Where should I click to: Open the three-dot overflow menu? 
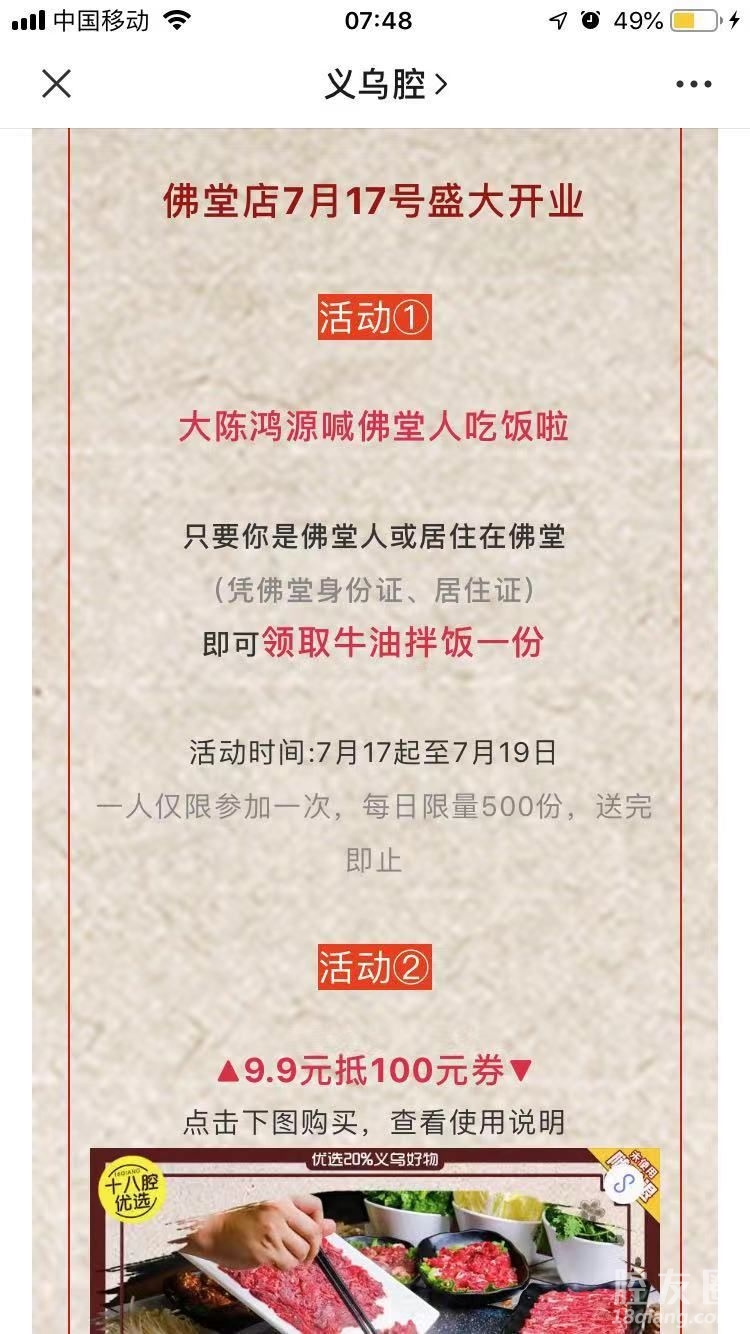(x=693, y=85)
